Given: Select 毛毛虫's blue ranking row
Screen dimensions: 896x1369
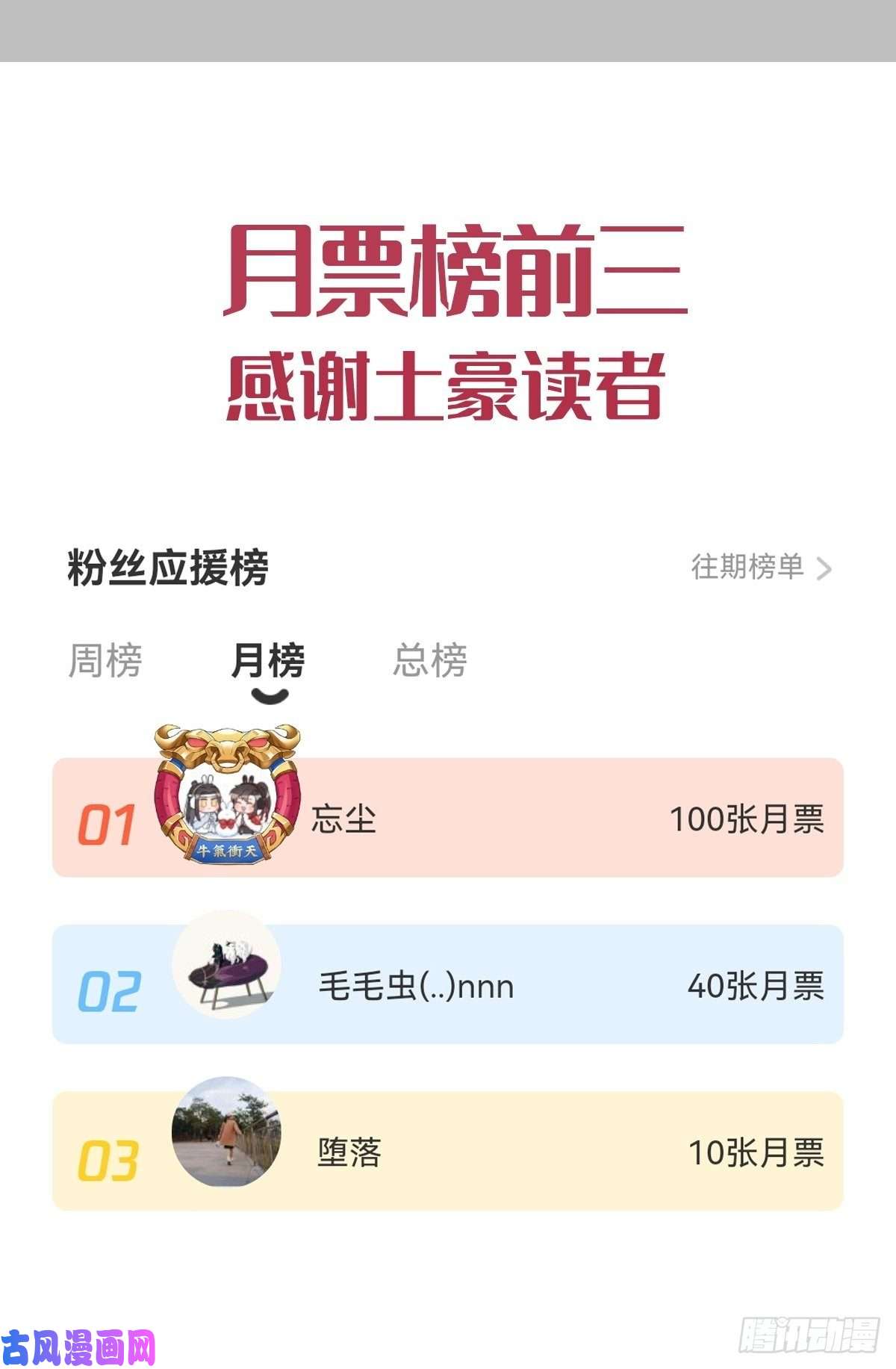Looking at the screenshot, I should click(x=448, y=986).
